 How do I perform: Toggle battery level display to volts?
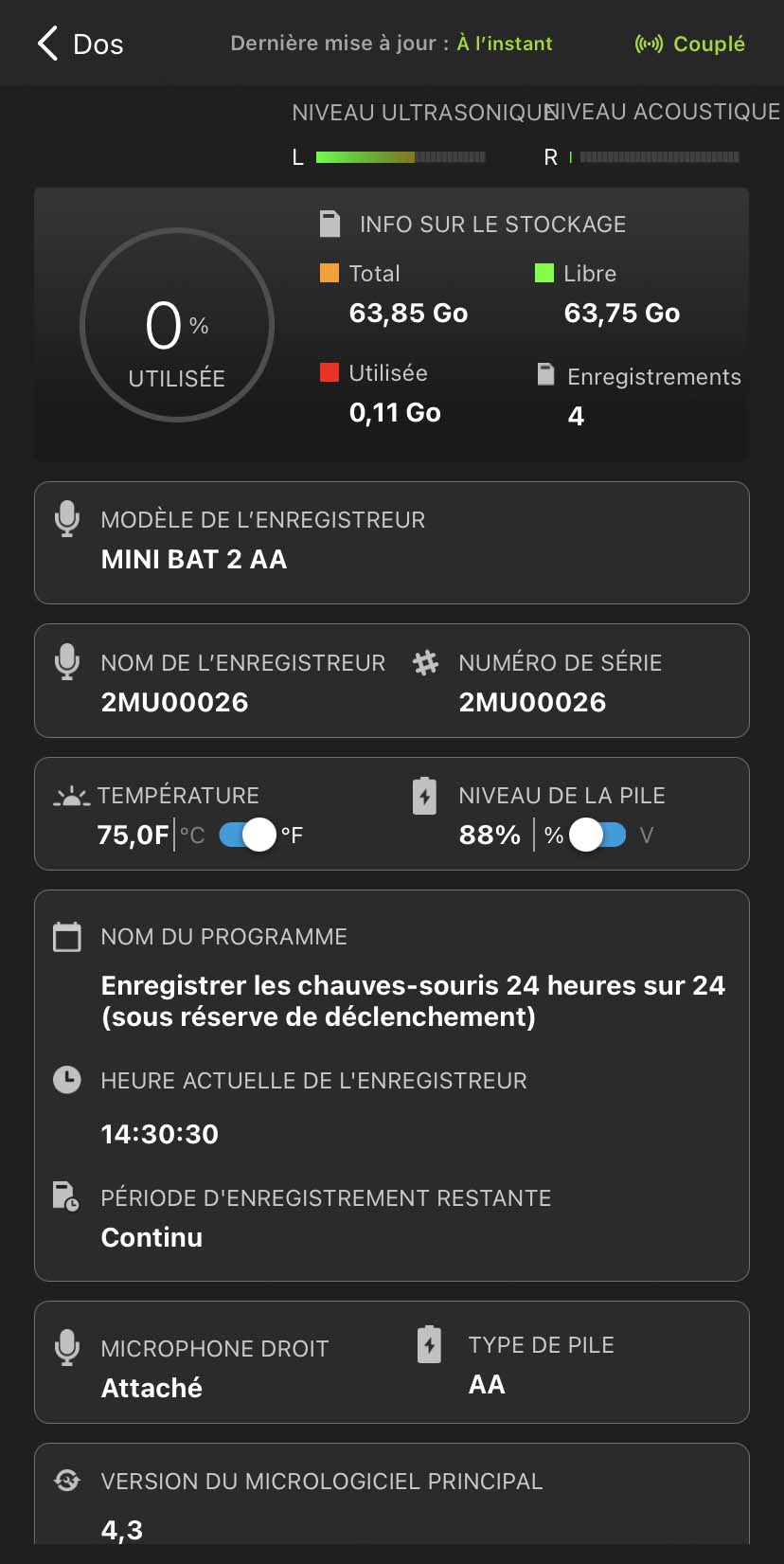[x=606, y=835]
